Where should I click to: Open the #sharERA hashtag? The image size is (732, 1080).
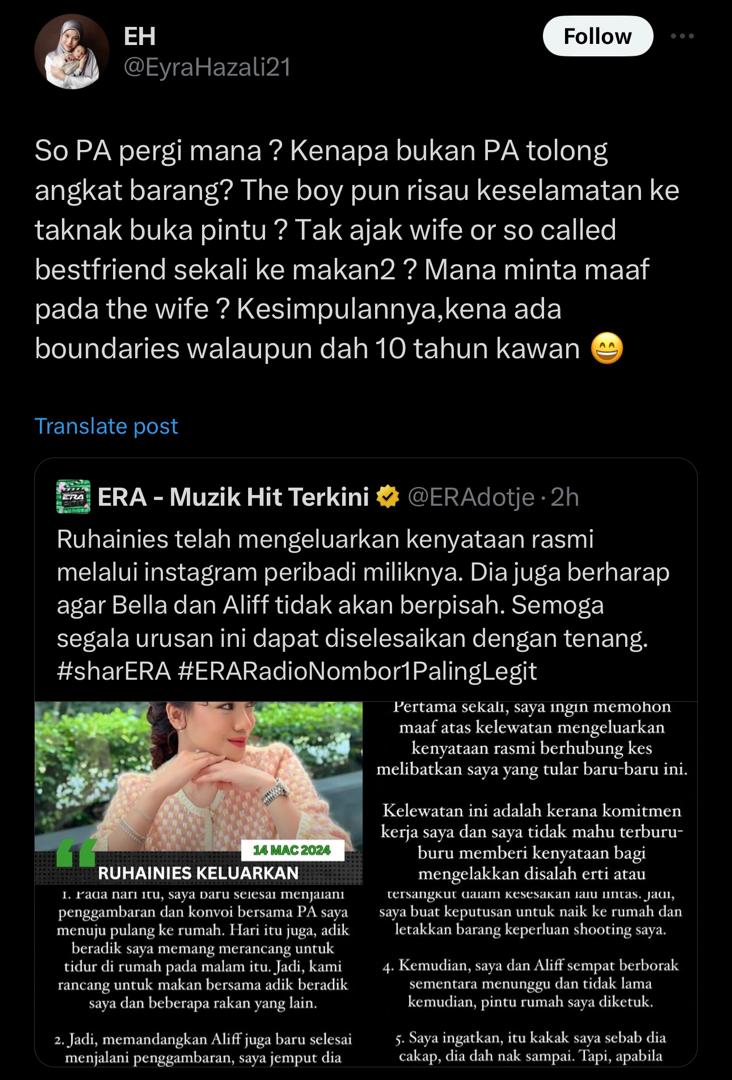(109, 671)
